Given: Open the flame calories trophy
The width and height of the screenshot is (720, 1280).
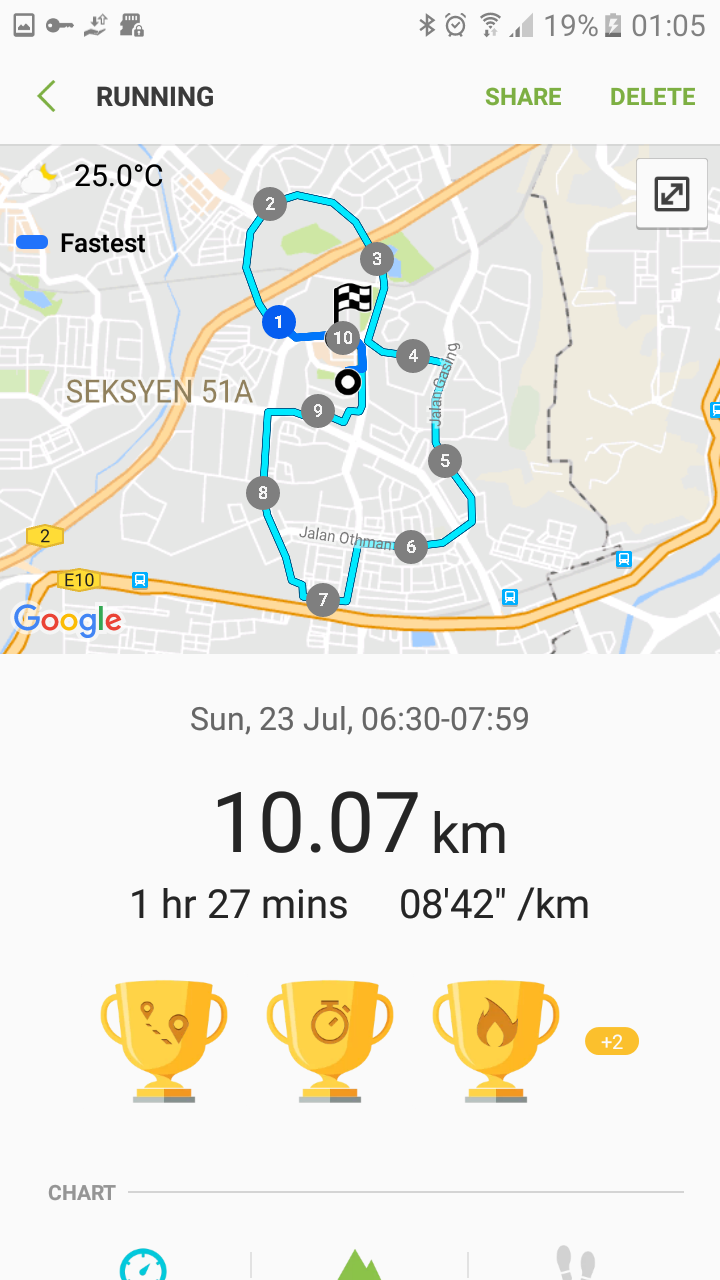Looking at the screenshot, I should click(496, 1041).
